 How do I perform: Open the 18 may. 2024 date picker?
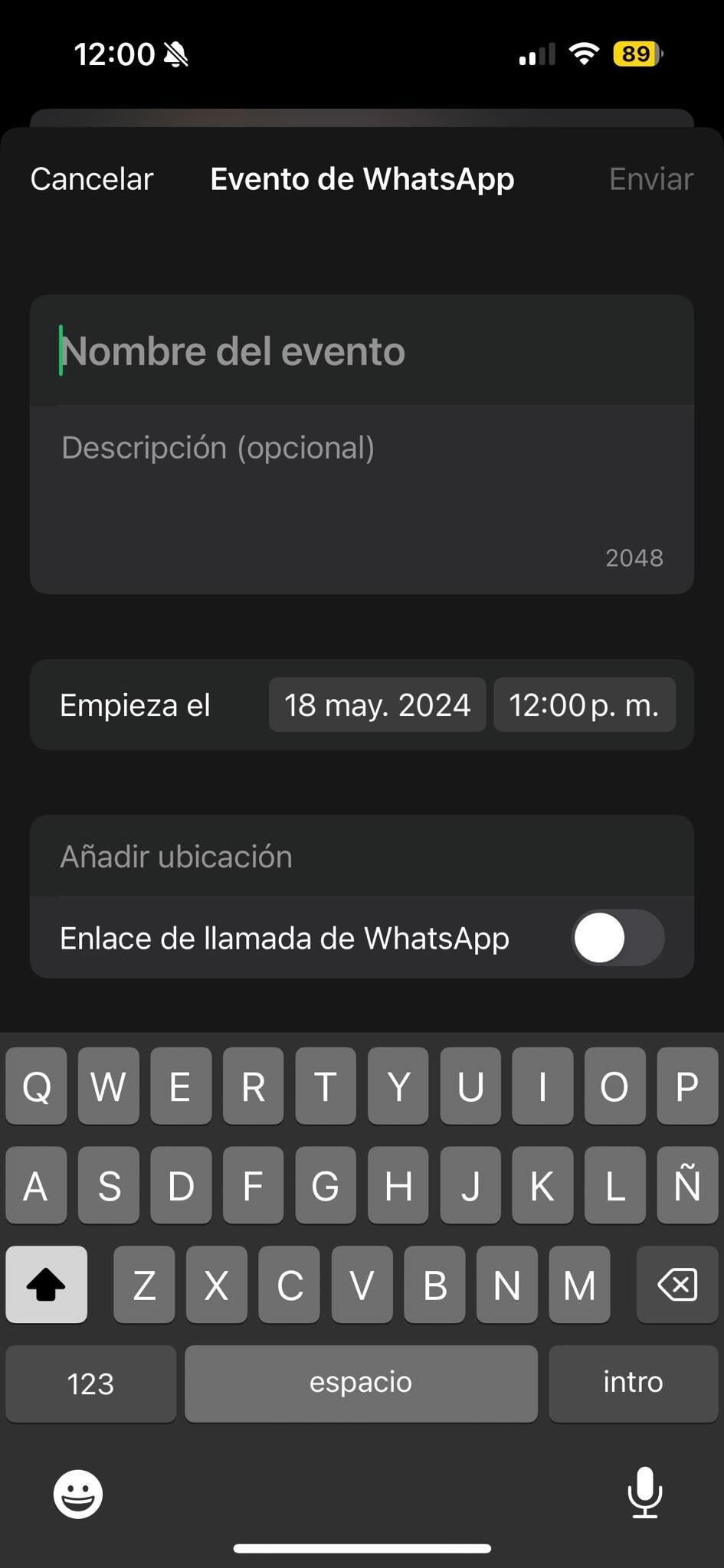tap(377, 705)
